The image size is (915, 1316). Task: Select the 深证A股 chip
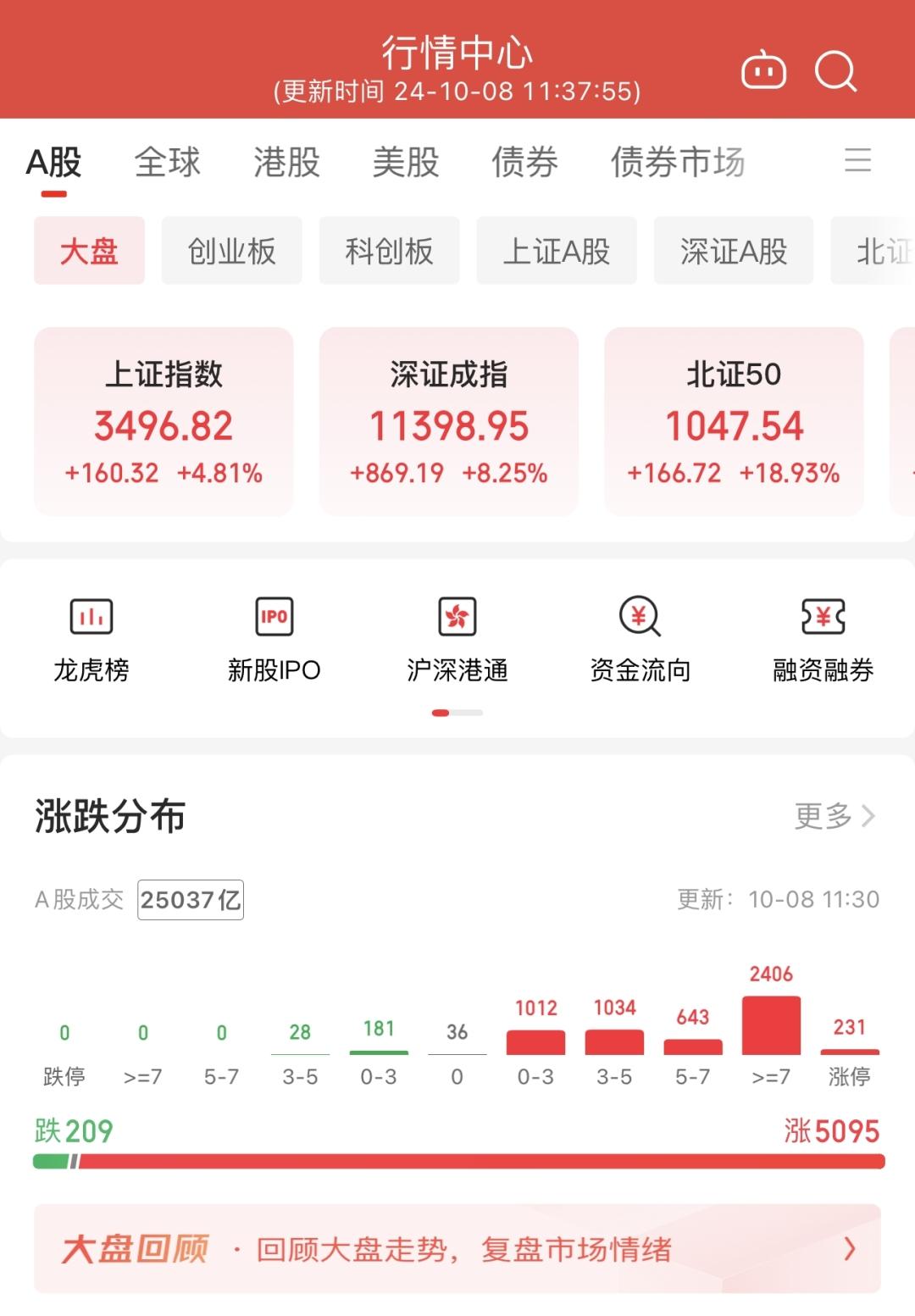tap(734, 251)
